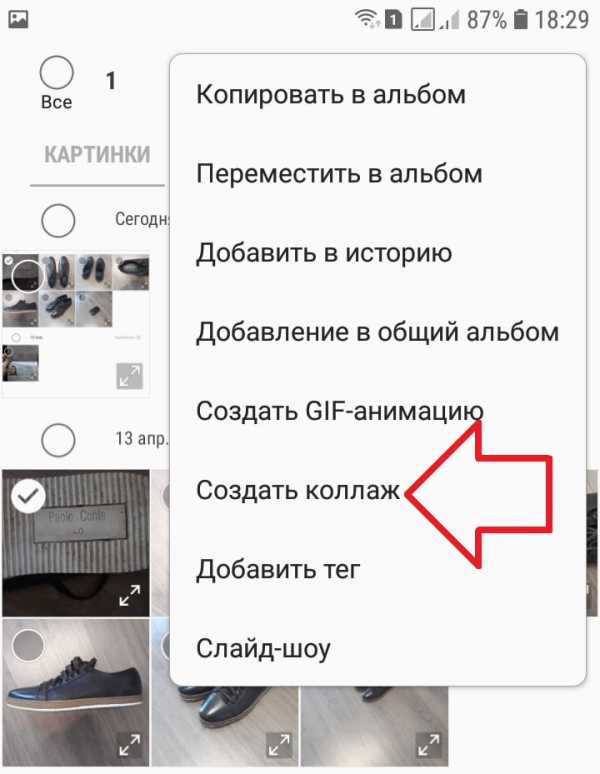Choose 'Переместить в альбом' from menu

coord(339,174)
